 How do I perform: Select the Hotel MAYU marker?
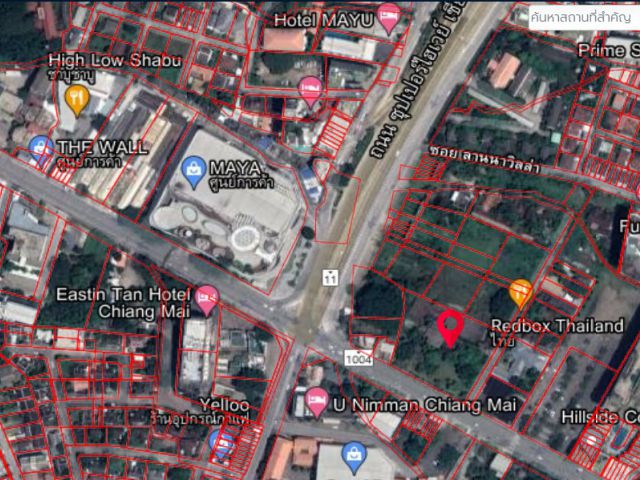tap(388, 16)
